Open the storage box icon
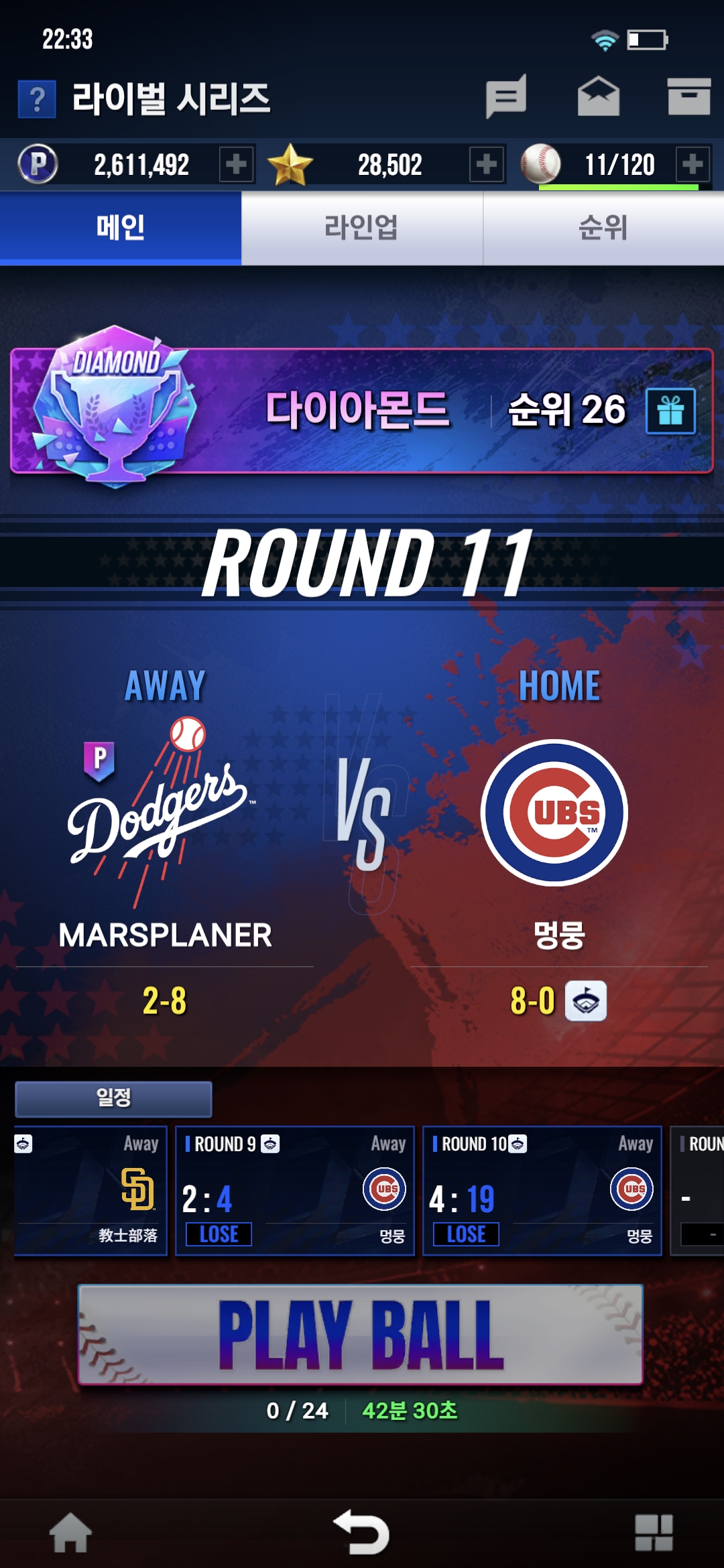 click(689, 96)
